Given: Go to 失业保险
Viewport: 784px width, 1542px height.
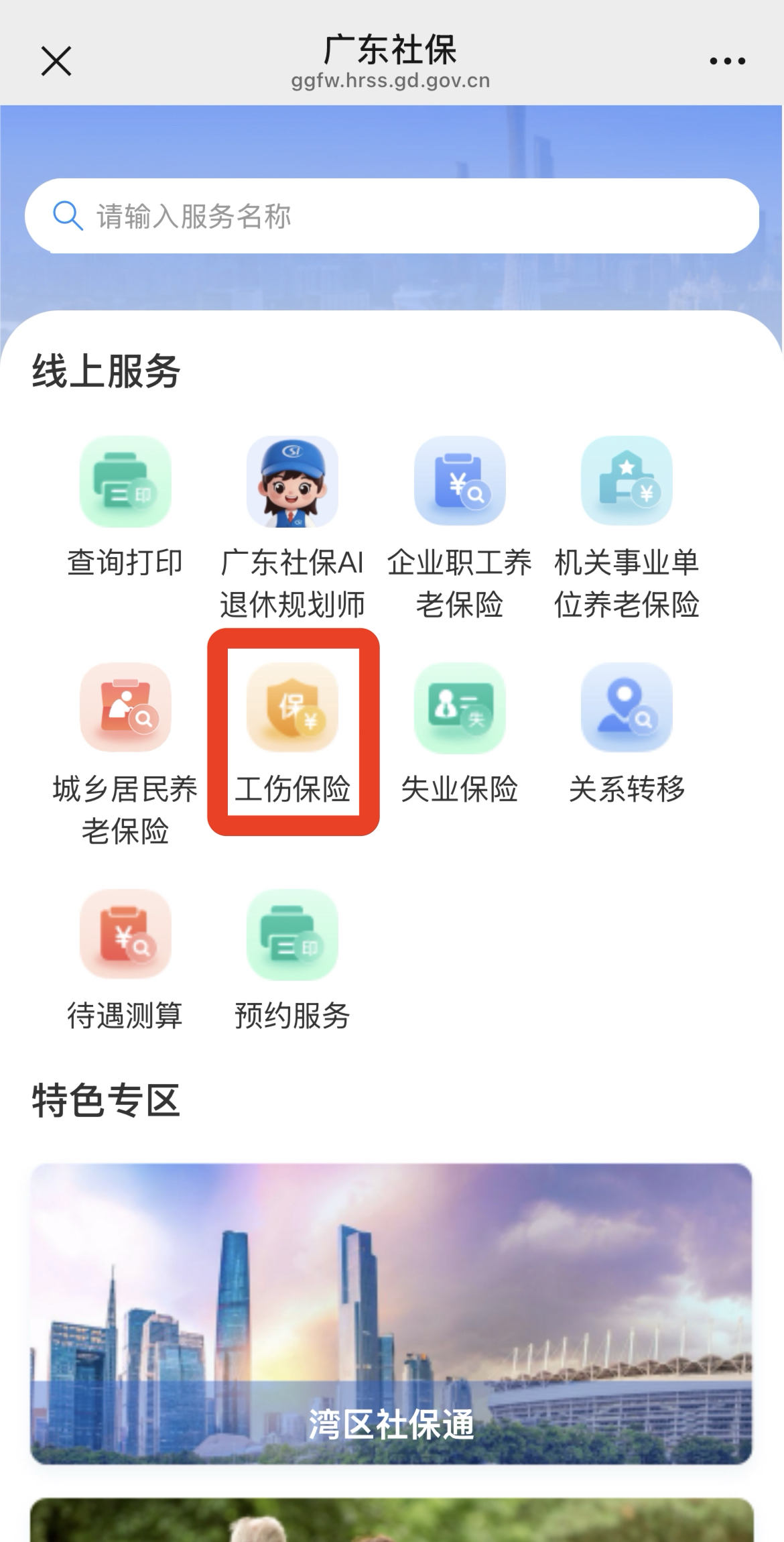Looking at the screenshot, I should (x=459, y=708).
